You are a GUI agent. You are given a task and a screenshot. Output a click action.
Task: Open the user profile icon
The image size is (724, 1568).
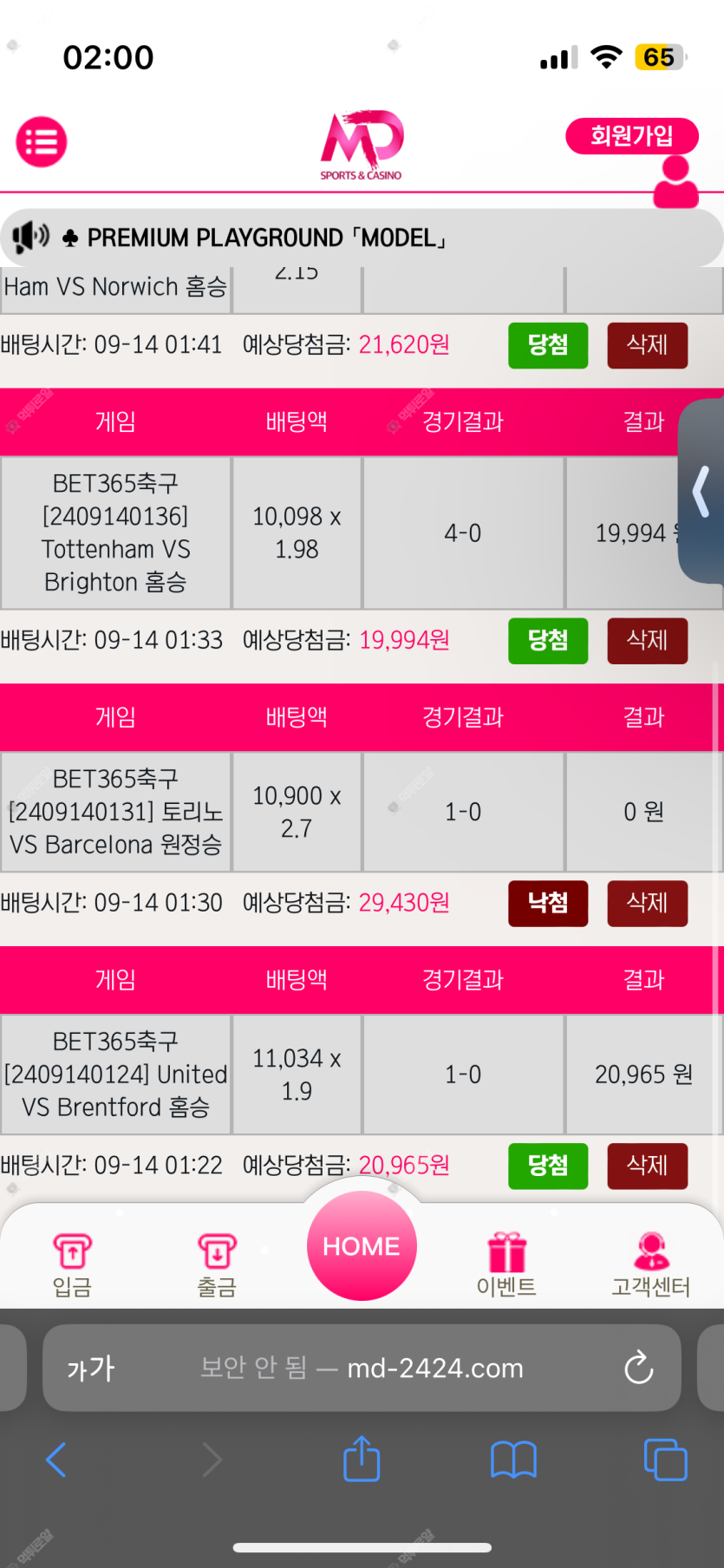click(675, 181)
